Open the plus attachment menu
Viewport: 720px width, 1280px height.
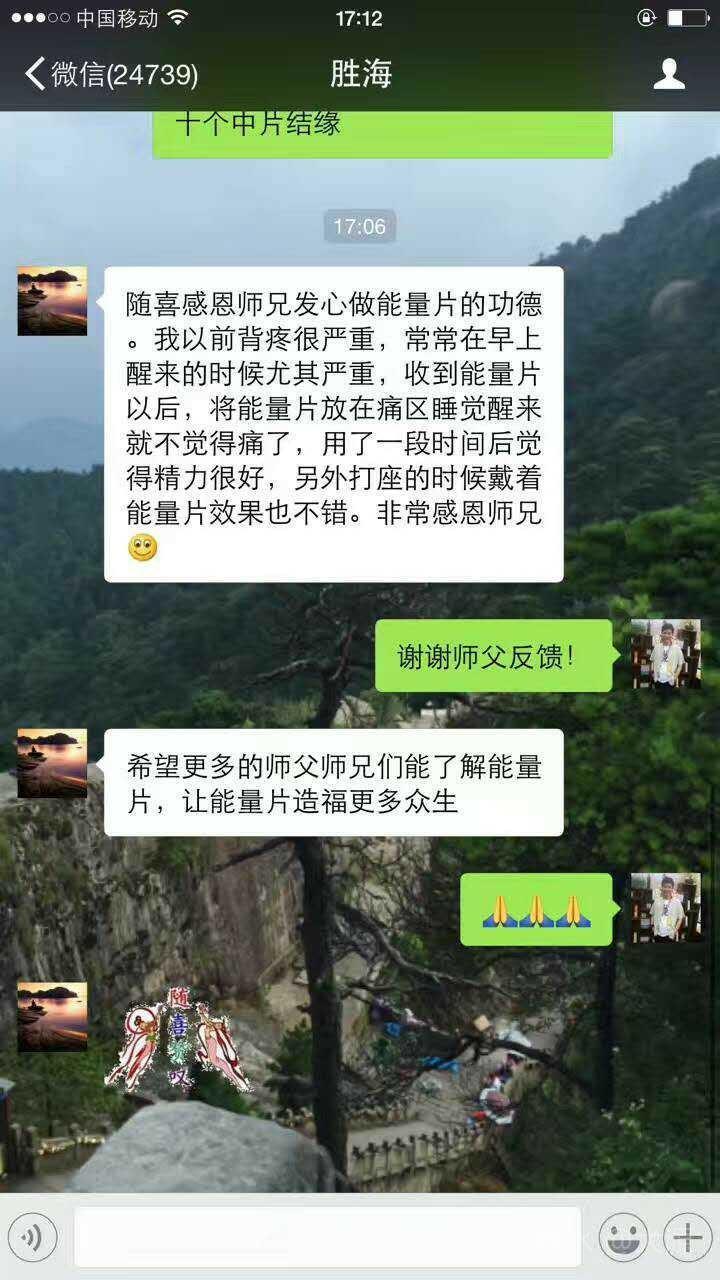pyautogui.click(x=687, y=1238)
